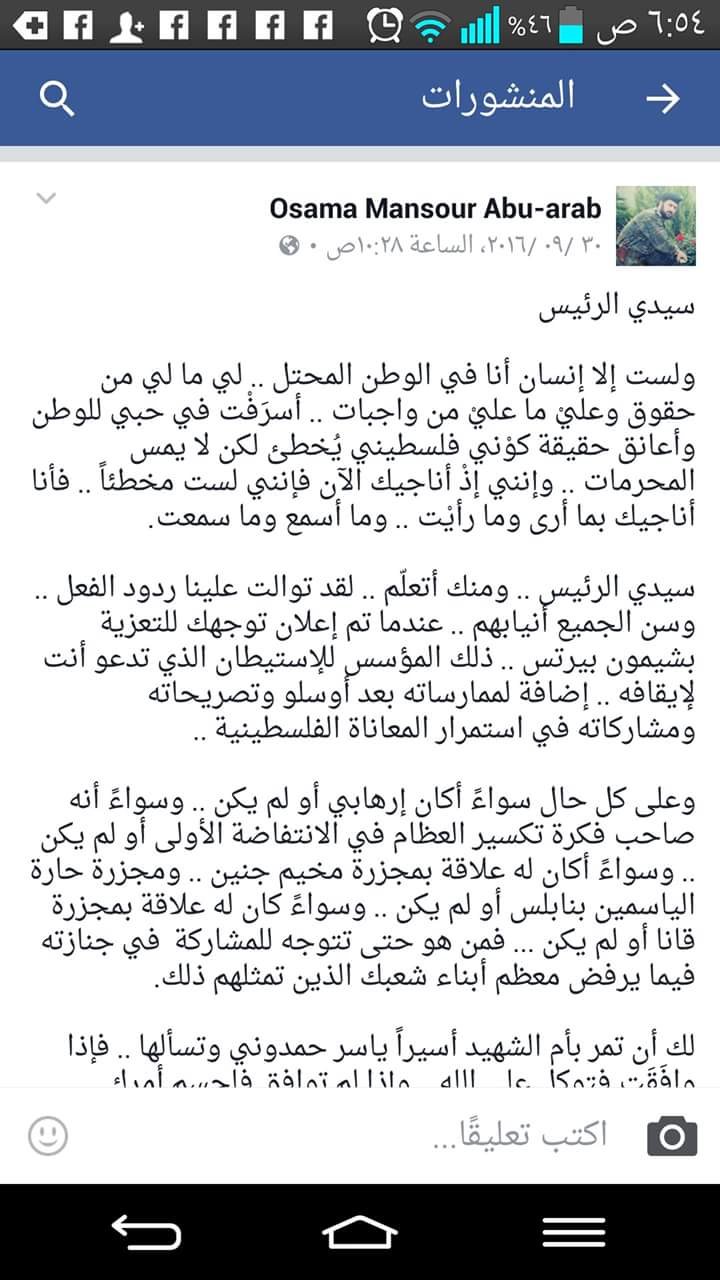Expand the post options chevron
The image size is (720, 1280).
[46, 199]
